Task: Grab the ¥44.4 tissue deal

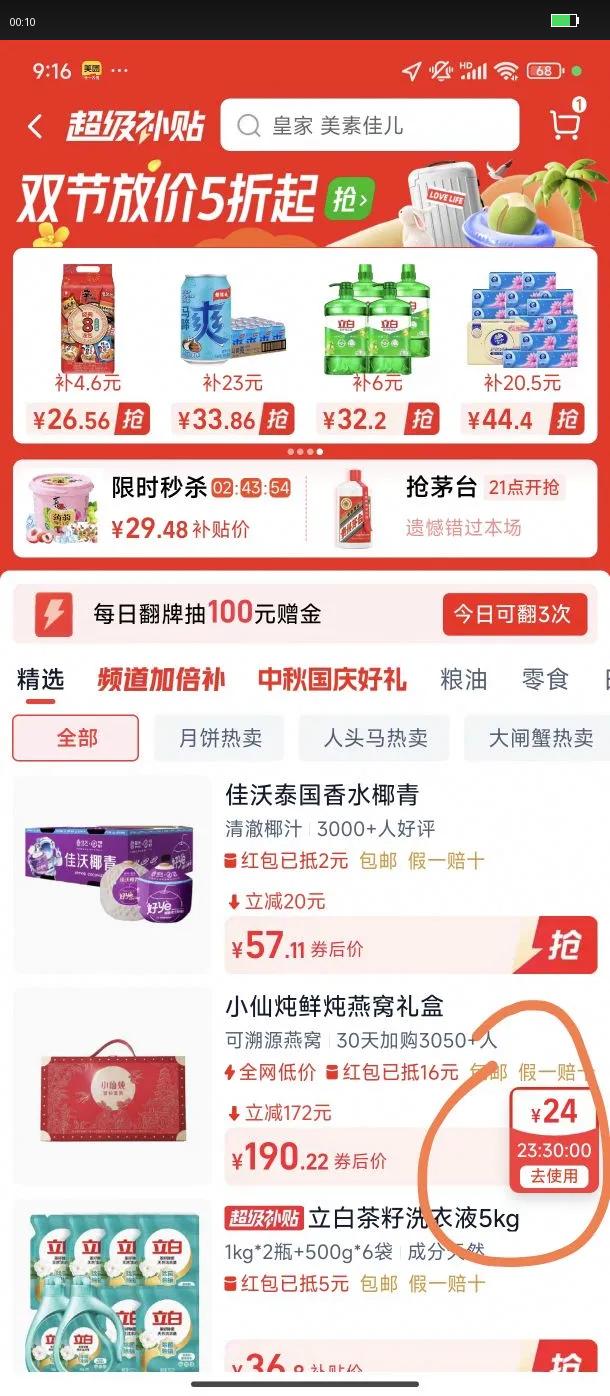Action: tap(568, 419)
